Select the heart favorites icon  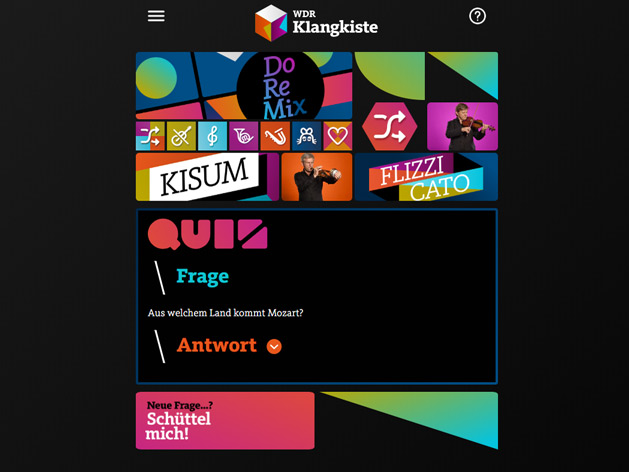(x=338, y=136)
